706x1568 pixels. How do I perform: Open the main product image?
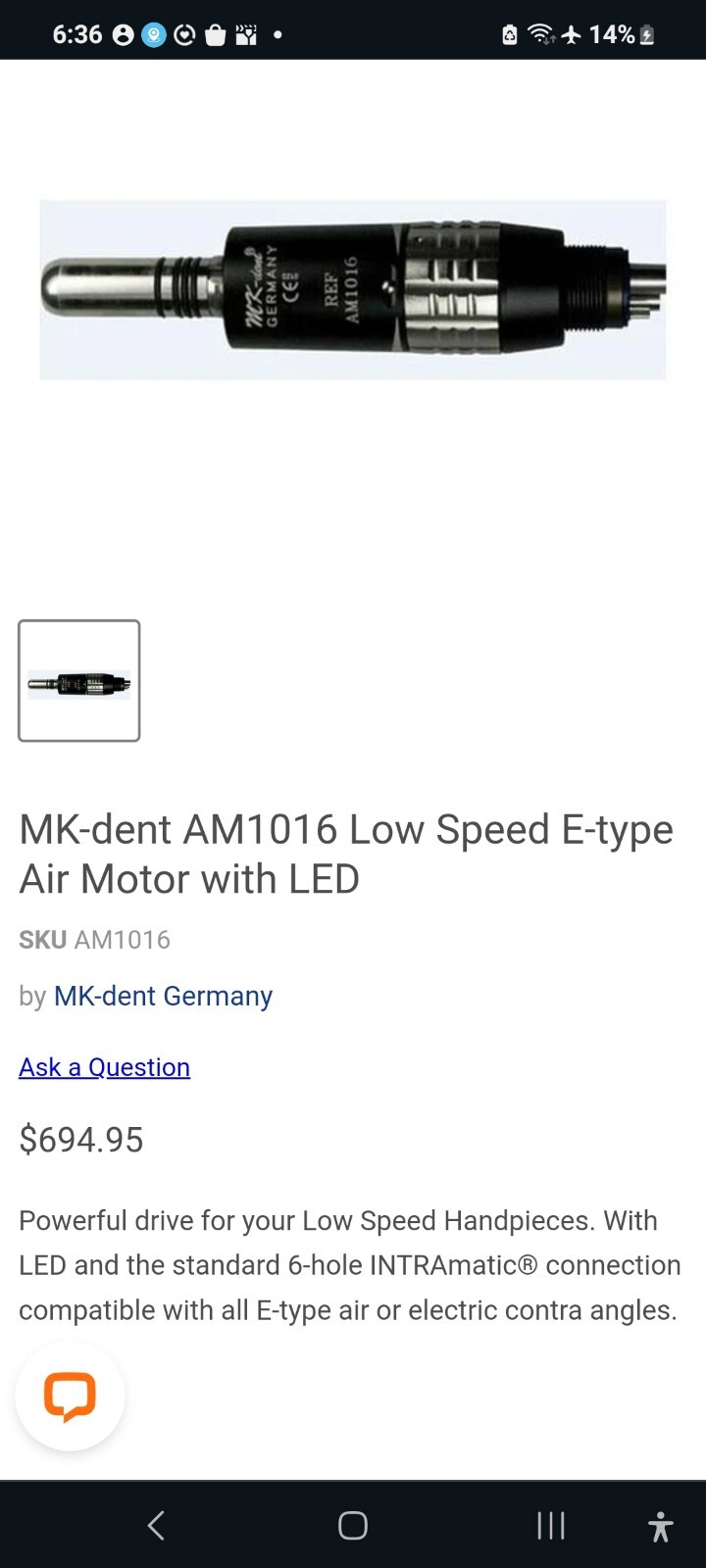click(x=353, y=289)
